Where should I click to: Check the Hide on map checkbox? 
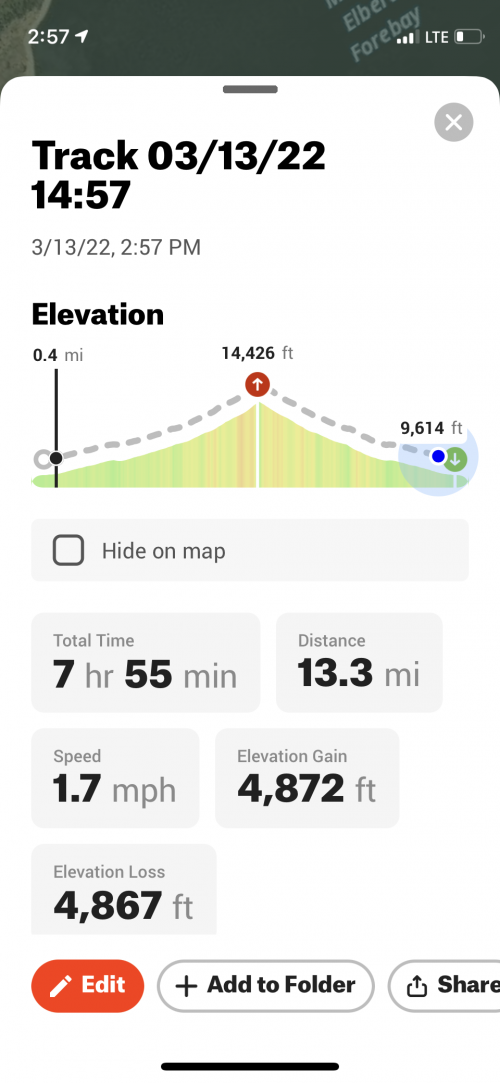(x=69, y=550)
